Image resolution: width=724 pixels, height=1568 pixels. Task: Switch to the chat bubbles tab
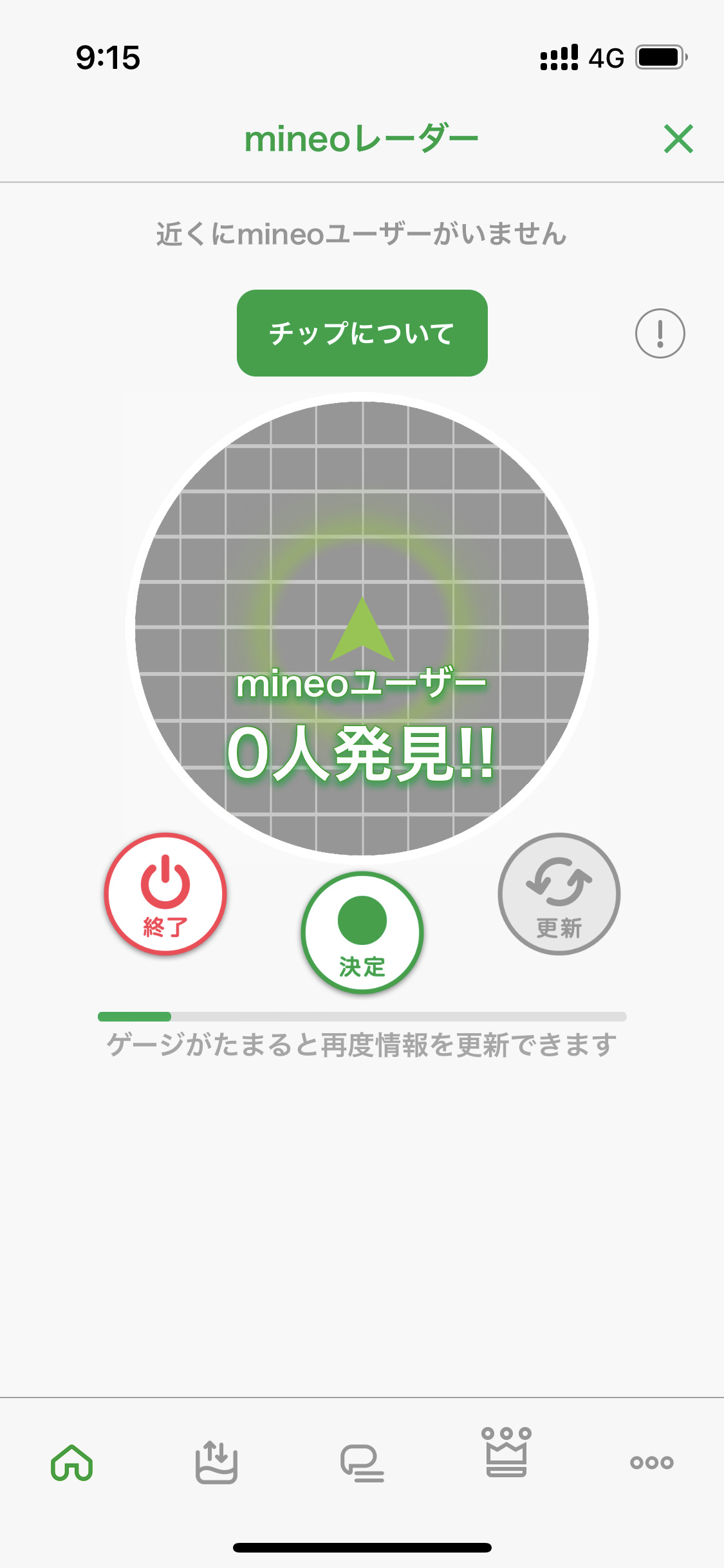click(362, 1462)
